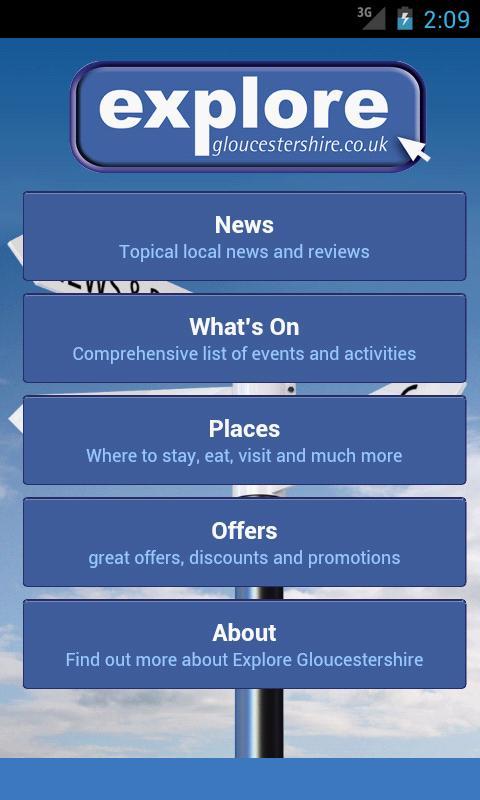Open About Explore Gloucestershire
The height and width of the screenshot is (800, 480).
(244, 644)
